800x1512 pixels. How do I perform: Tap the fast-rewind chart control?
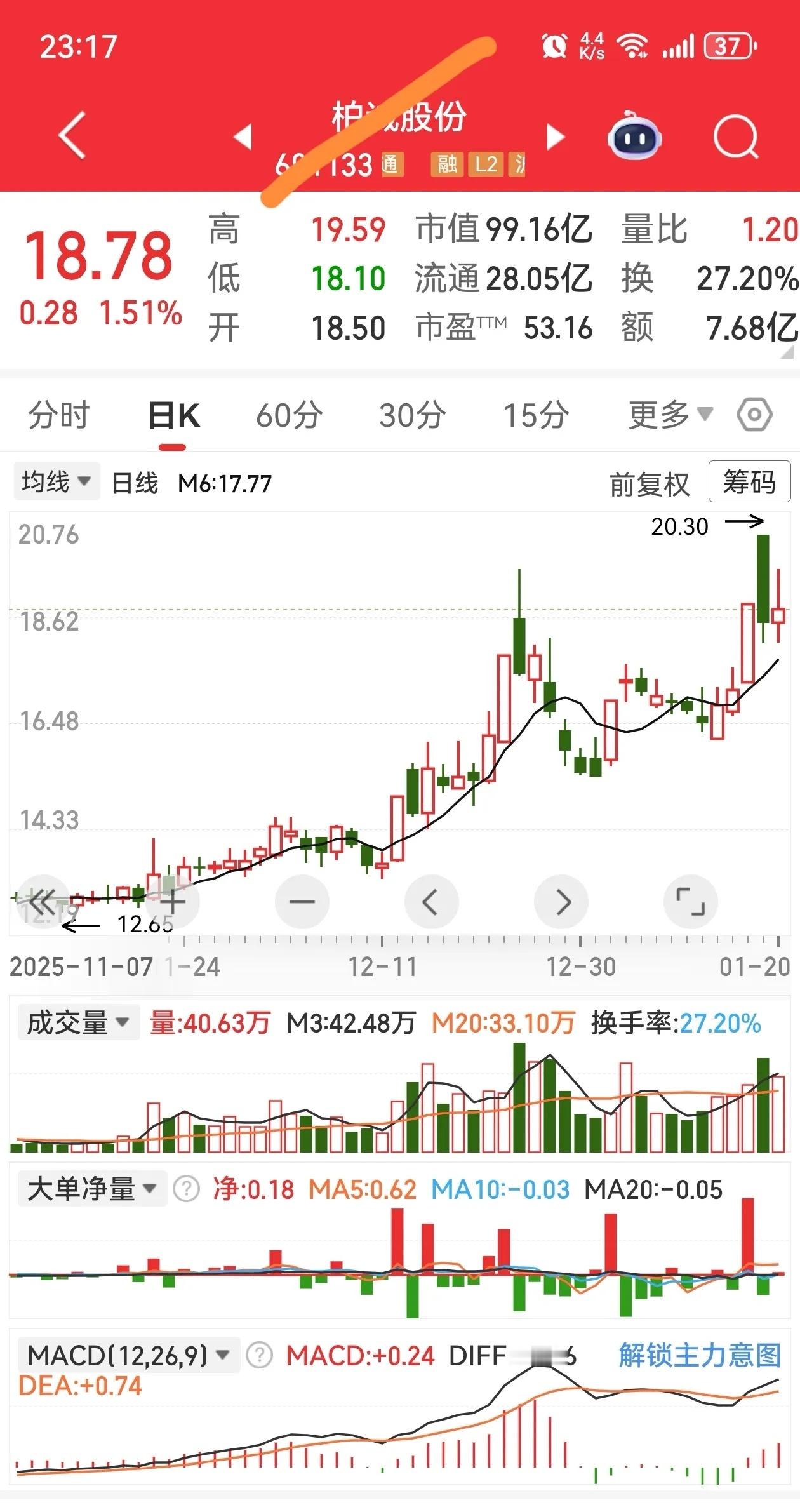tap(43, 901)
